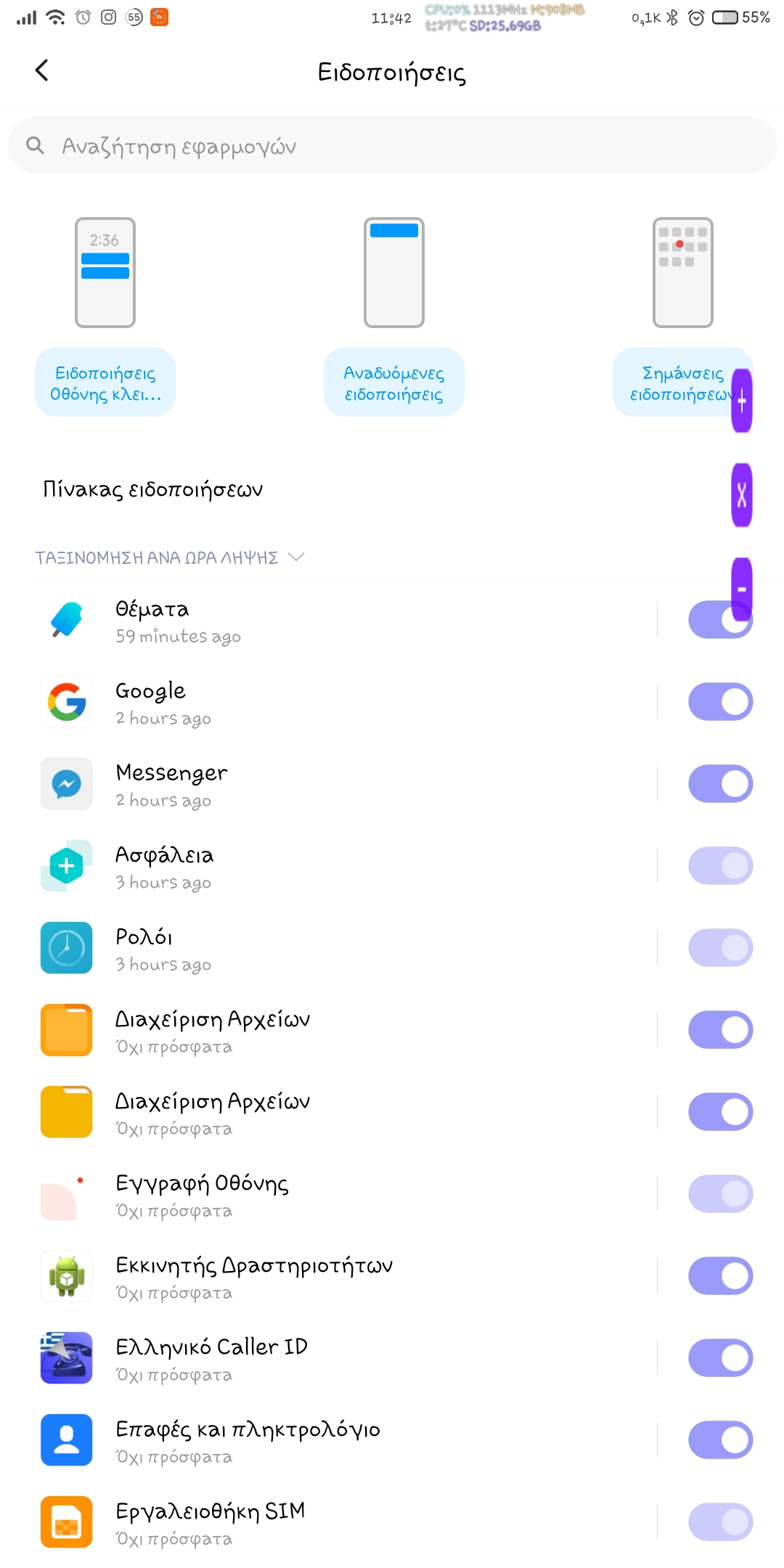The image size is (784, 1568).
Task: Turn off Εκκινητής Δραστηριοτήτων notifications
Action: pyautogui.click(x=721, y=1276)
